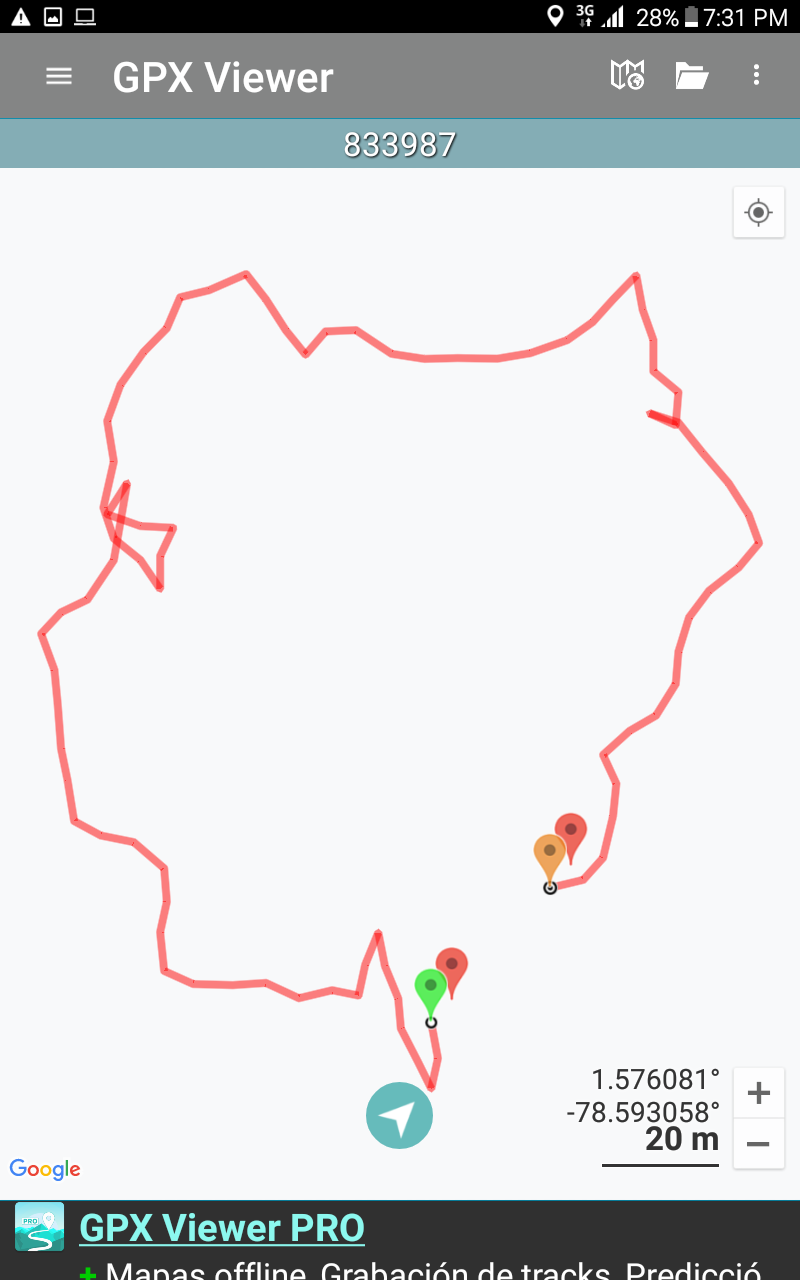Tap the teal navigation arrow button
The image size is (800, 1280).
(399, 1115)
